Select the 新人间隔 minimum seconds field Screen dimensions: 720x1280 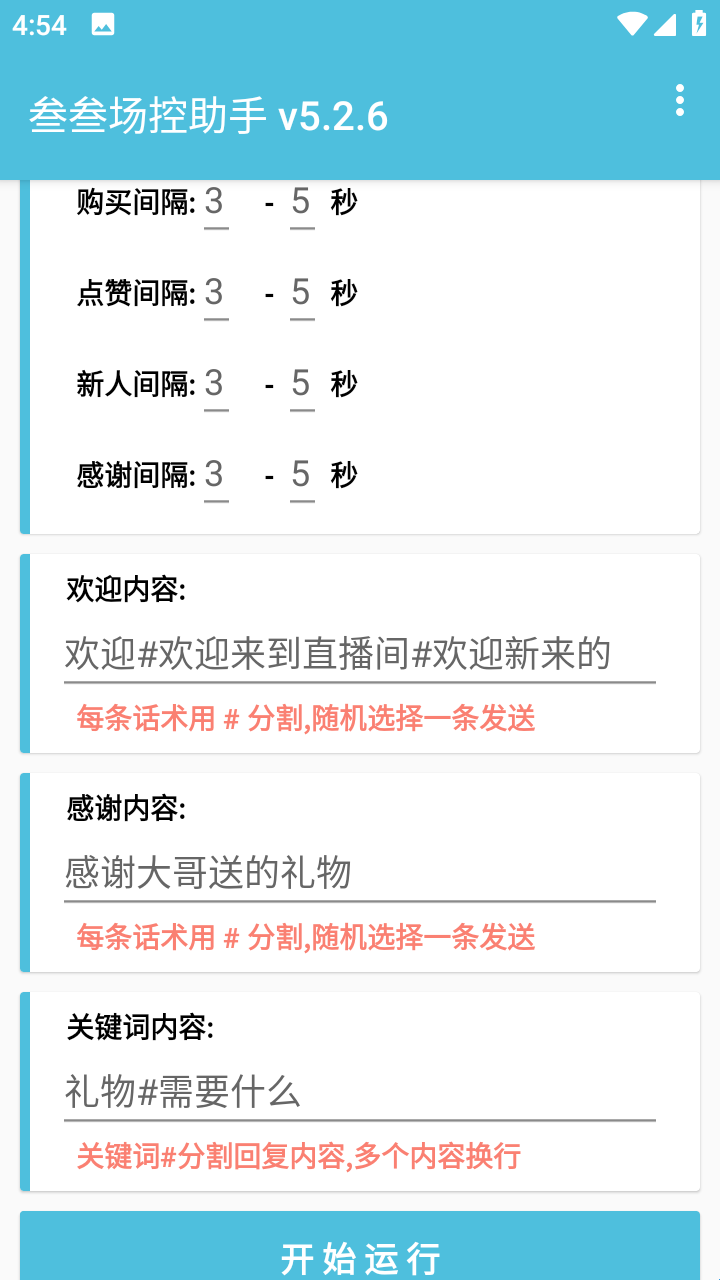tap(216, 384)
